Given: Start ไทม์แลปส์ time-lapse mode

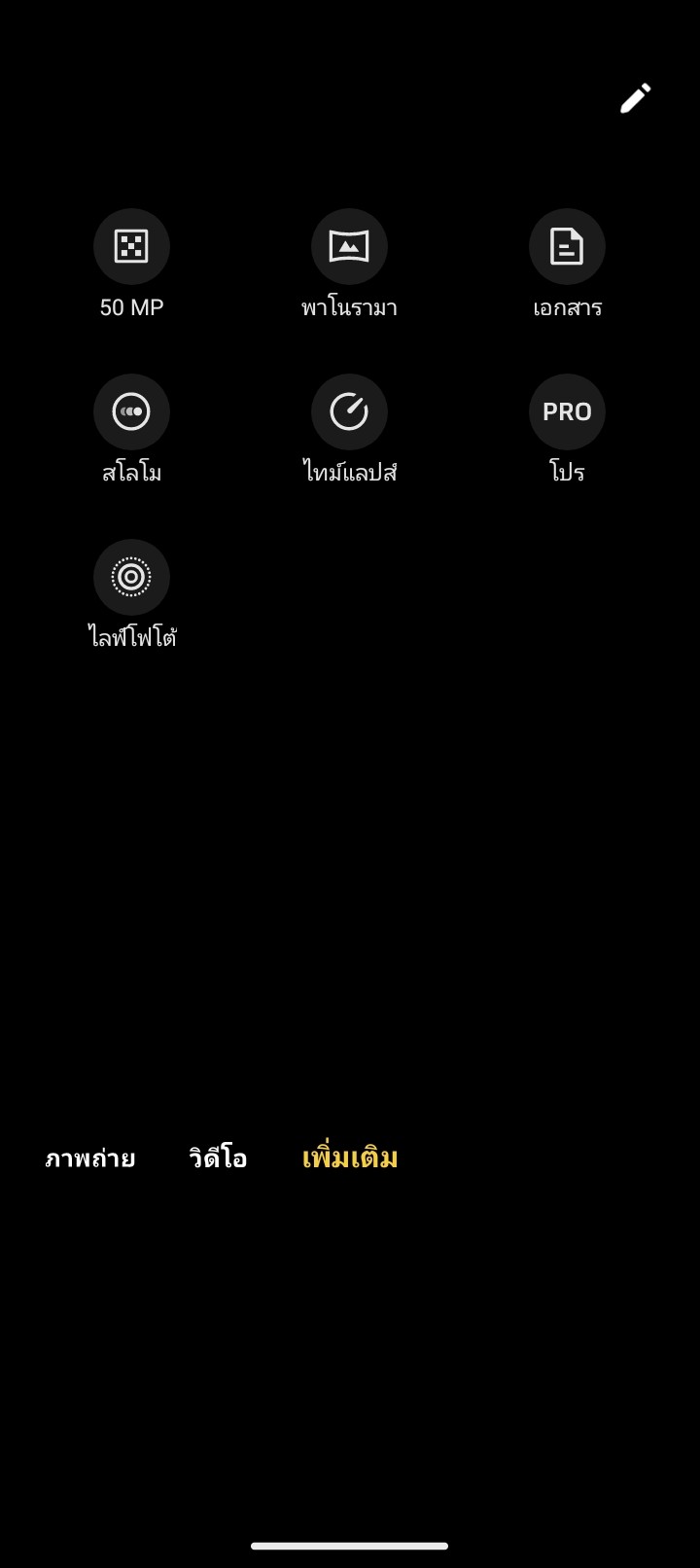Looking at the screenshot, I should pos(349,412).
